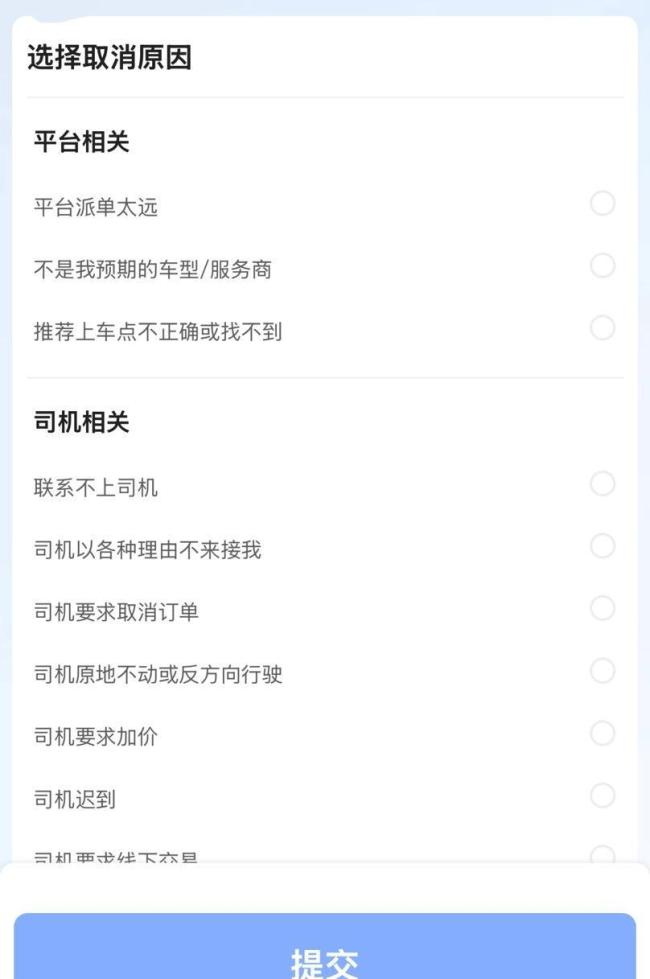Select 推荐上车点不正确或找不到
Image resolution: width=650 pixels, height=979 pixels.
pos(602,328)
